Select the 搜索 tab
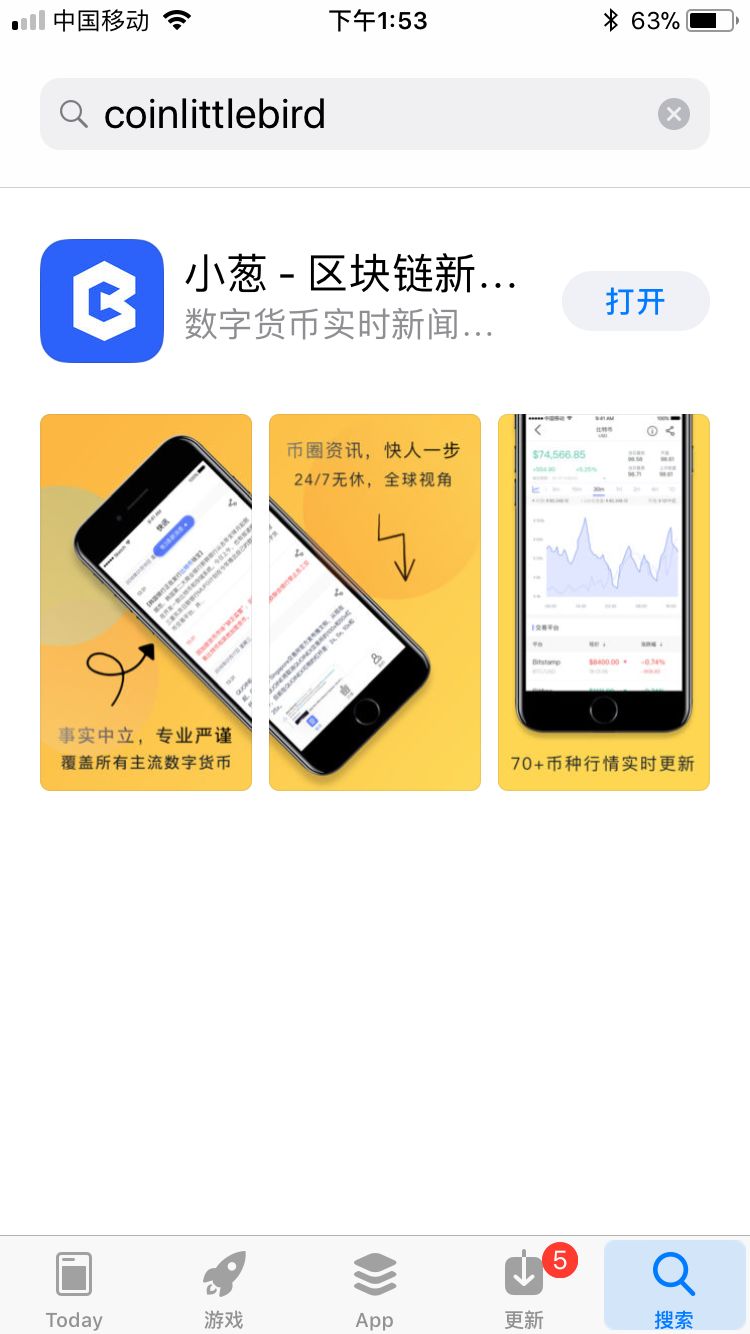This screenshot has width=750, height=1334. coord(674,1288)
